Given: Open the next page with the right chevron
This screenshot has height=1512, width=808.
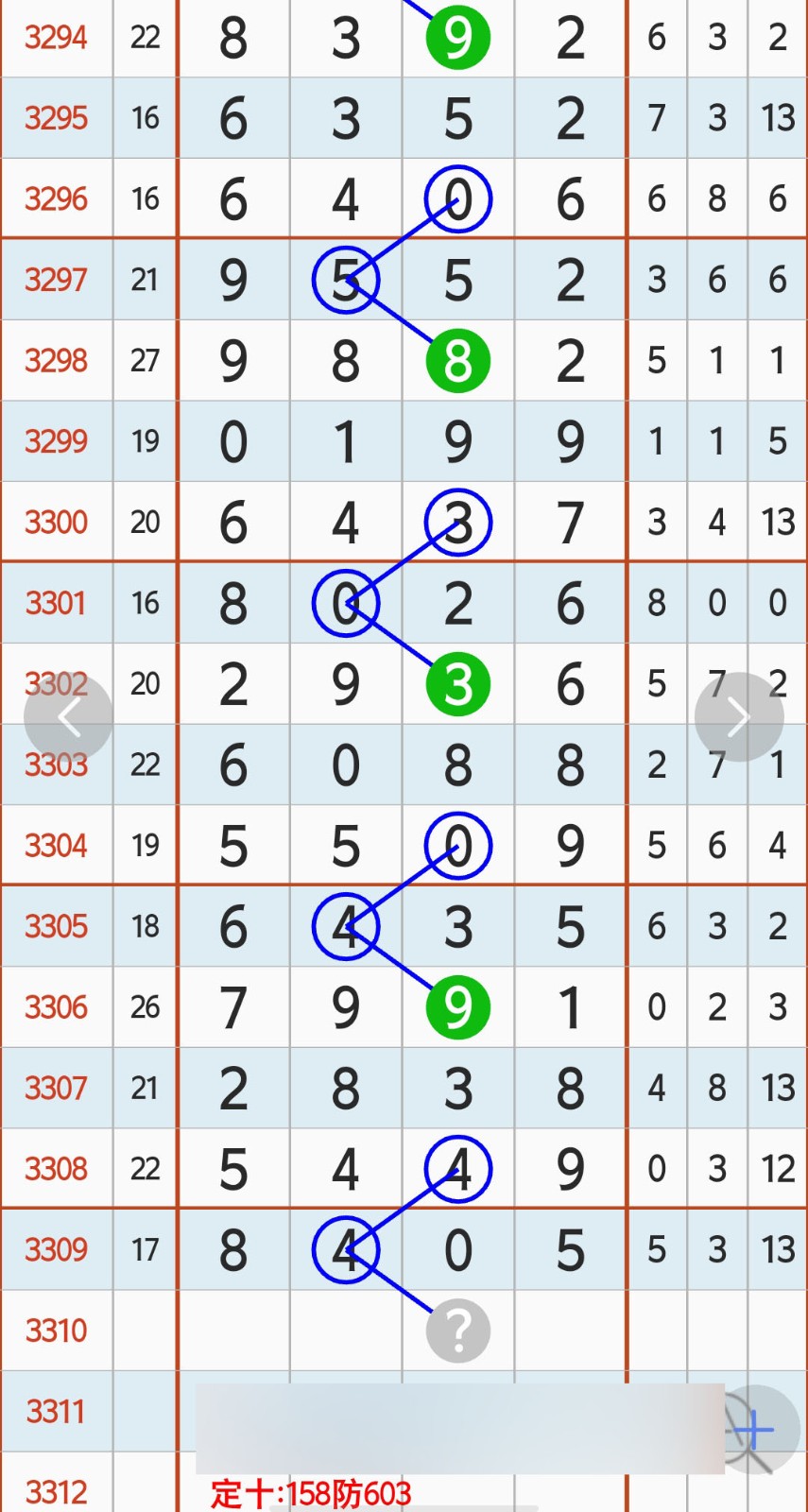Looking at the screenshot, I should click(739, 716).
